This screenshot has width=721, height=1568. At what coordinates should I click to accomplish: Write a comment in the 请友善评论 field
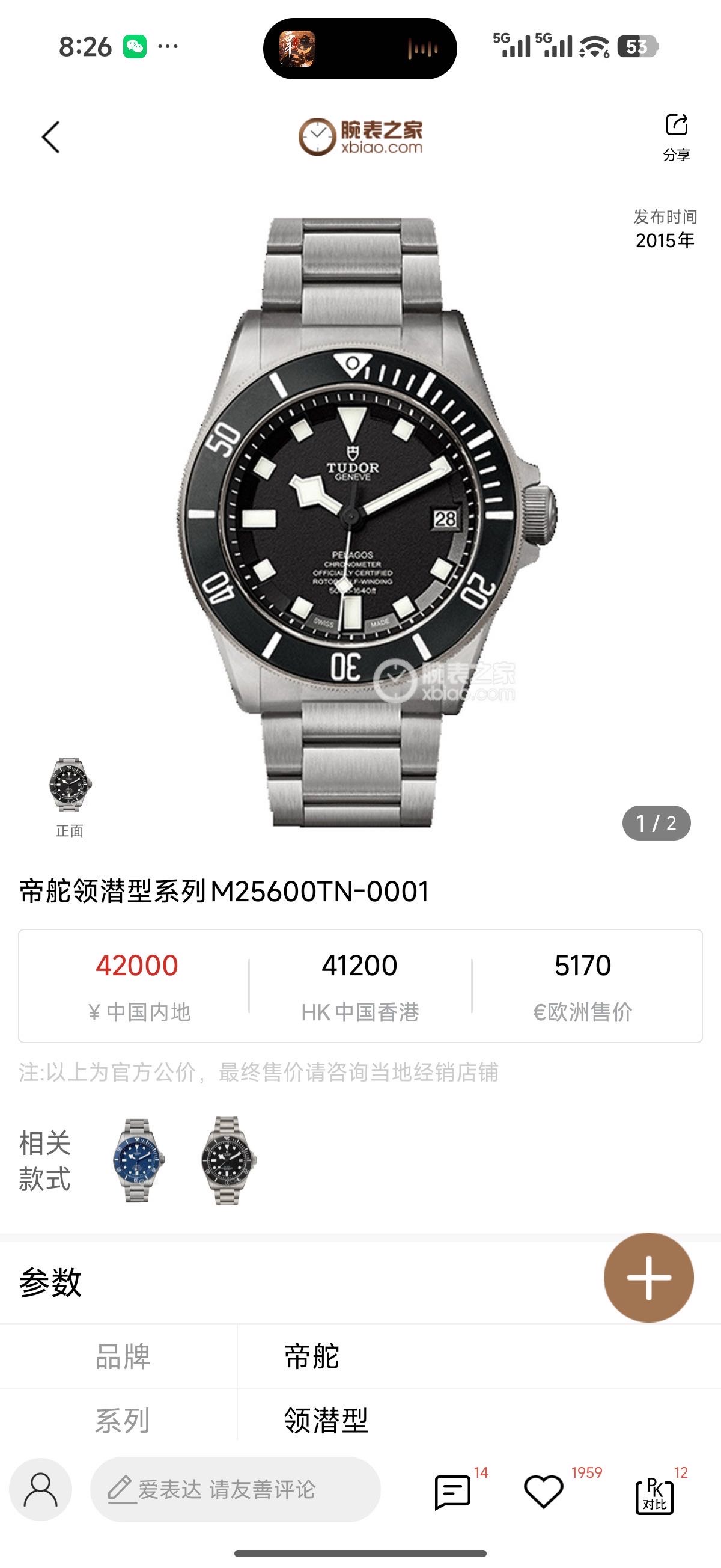(x=236, y=1489)
